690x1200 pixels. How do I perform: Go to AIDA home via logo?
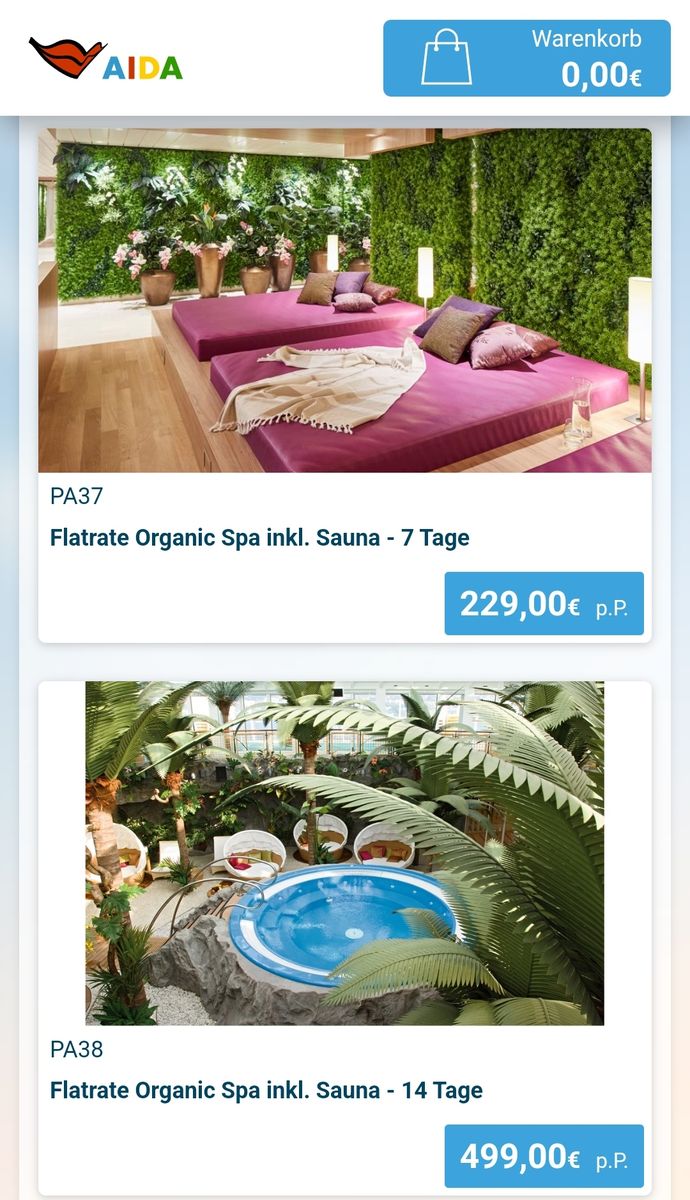(106, 59)
